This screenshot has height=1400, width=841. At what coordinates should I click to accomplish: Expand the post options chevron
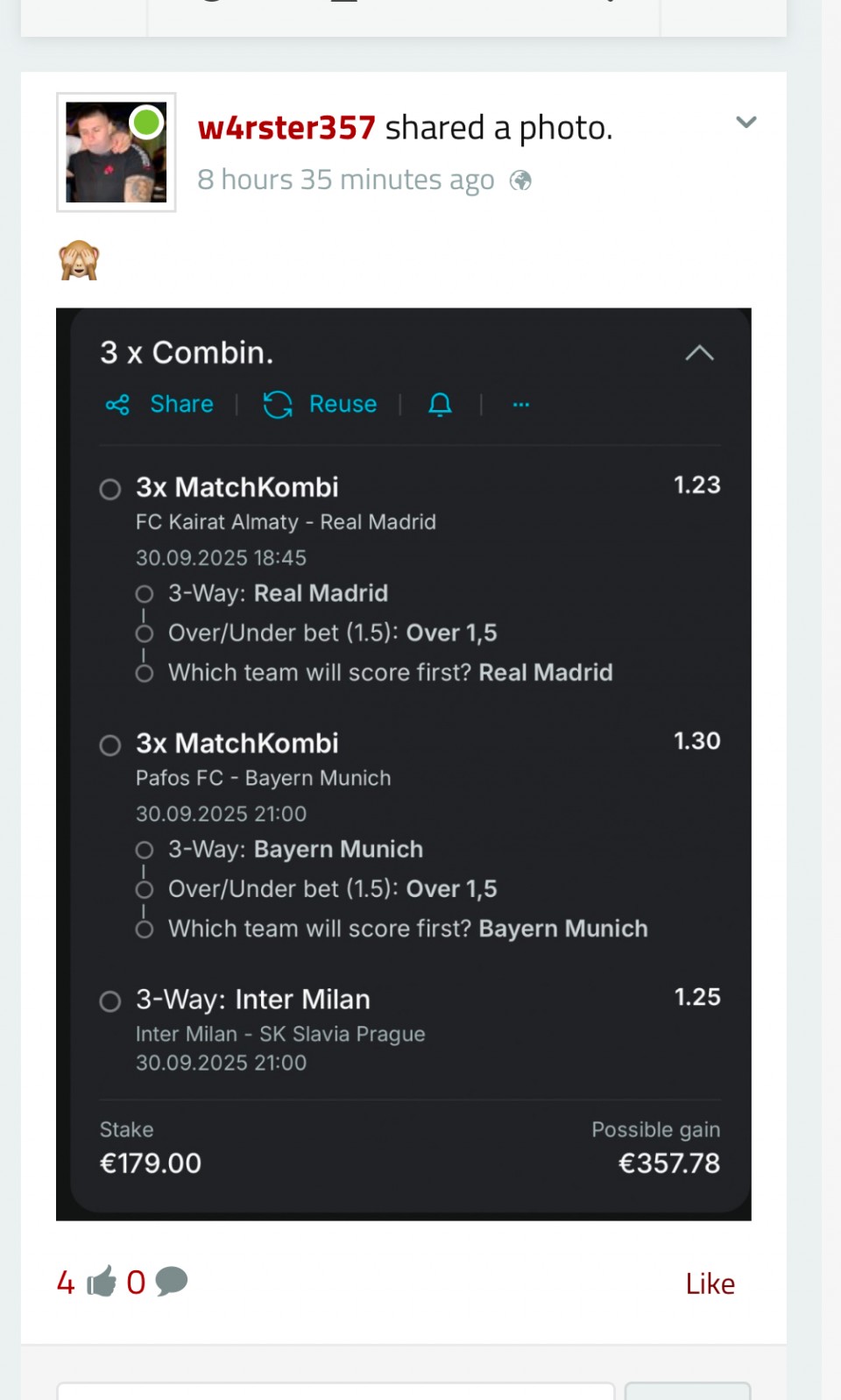(746, 123)
